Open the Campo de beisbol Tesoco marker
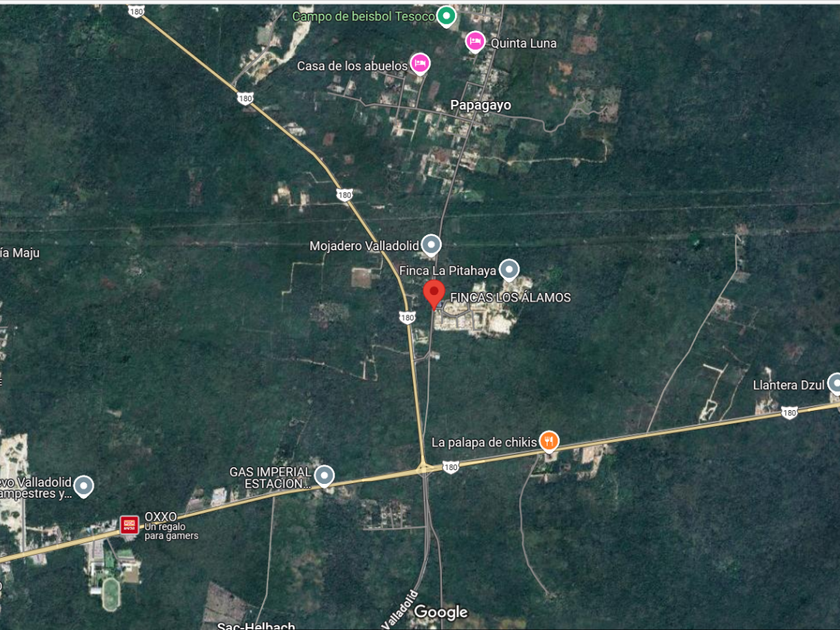 [x=447, y=16]
